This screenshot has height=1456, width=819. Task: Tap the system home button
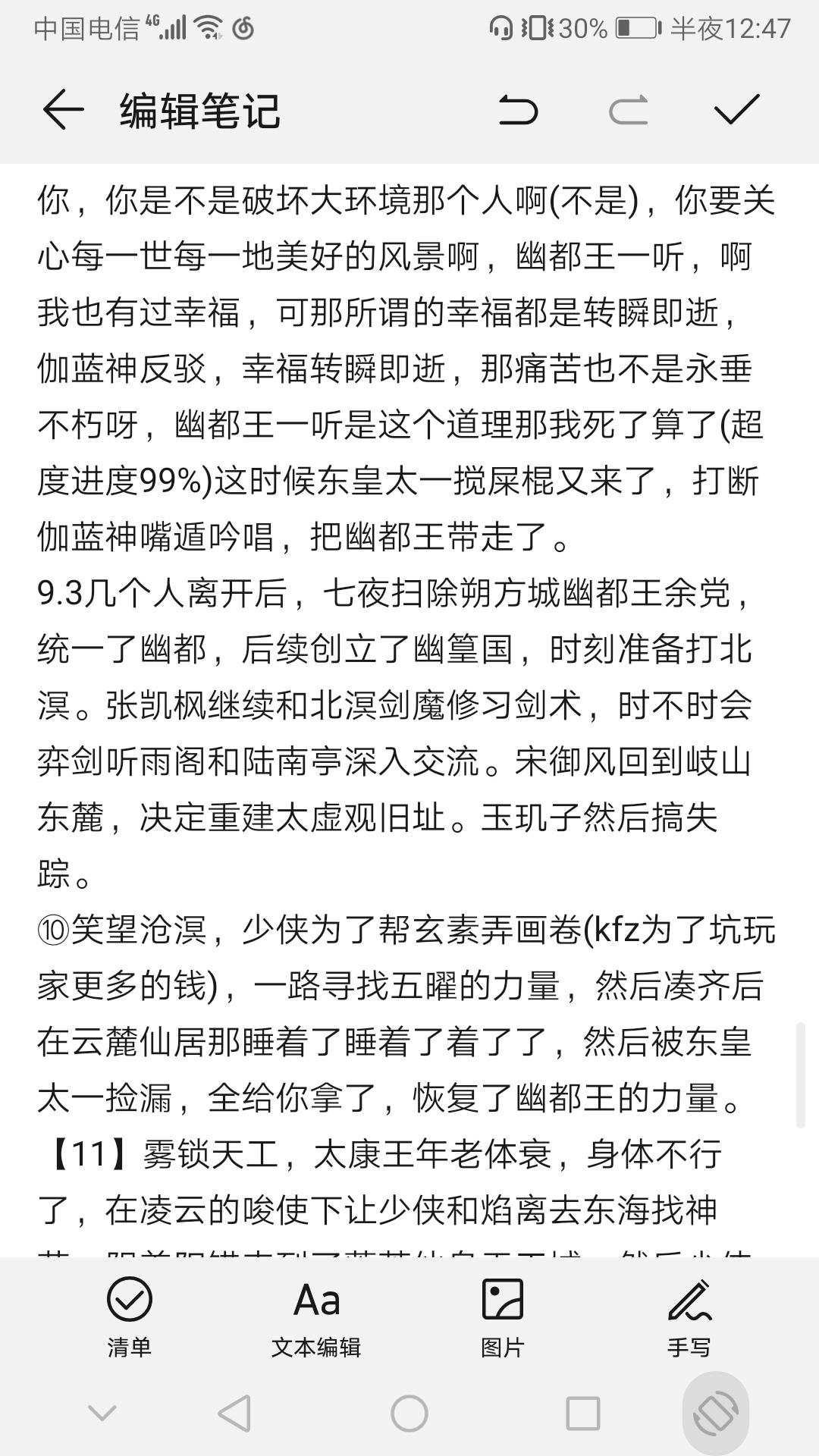coord(409,1414)
